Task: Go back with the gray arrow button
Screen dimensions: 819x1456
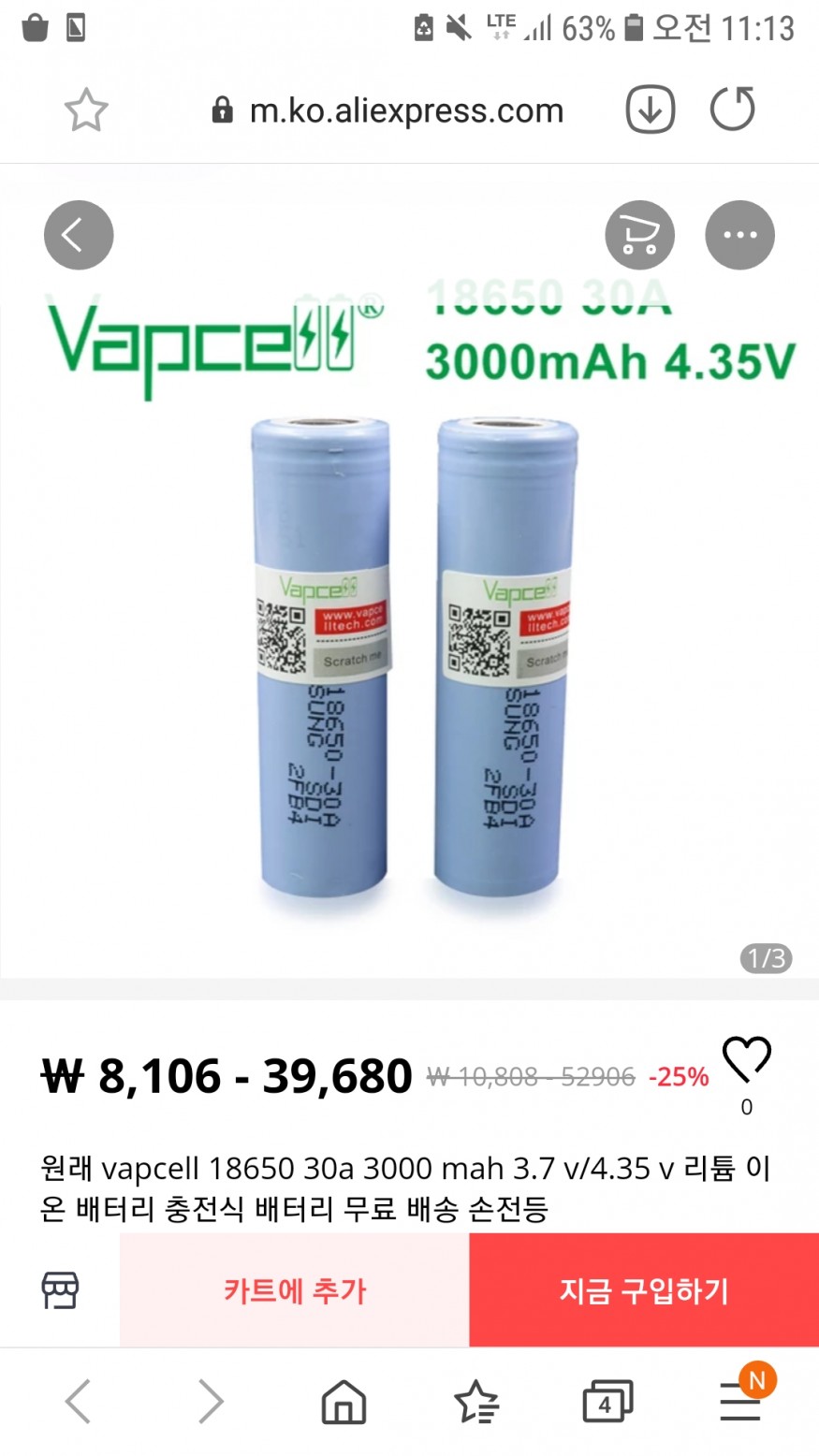Action: pyautogui.click(x=79, y=235)
